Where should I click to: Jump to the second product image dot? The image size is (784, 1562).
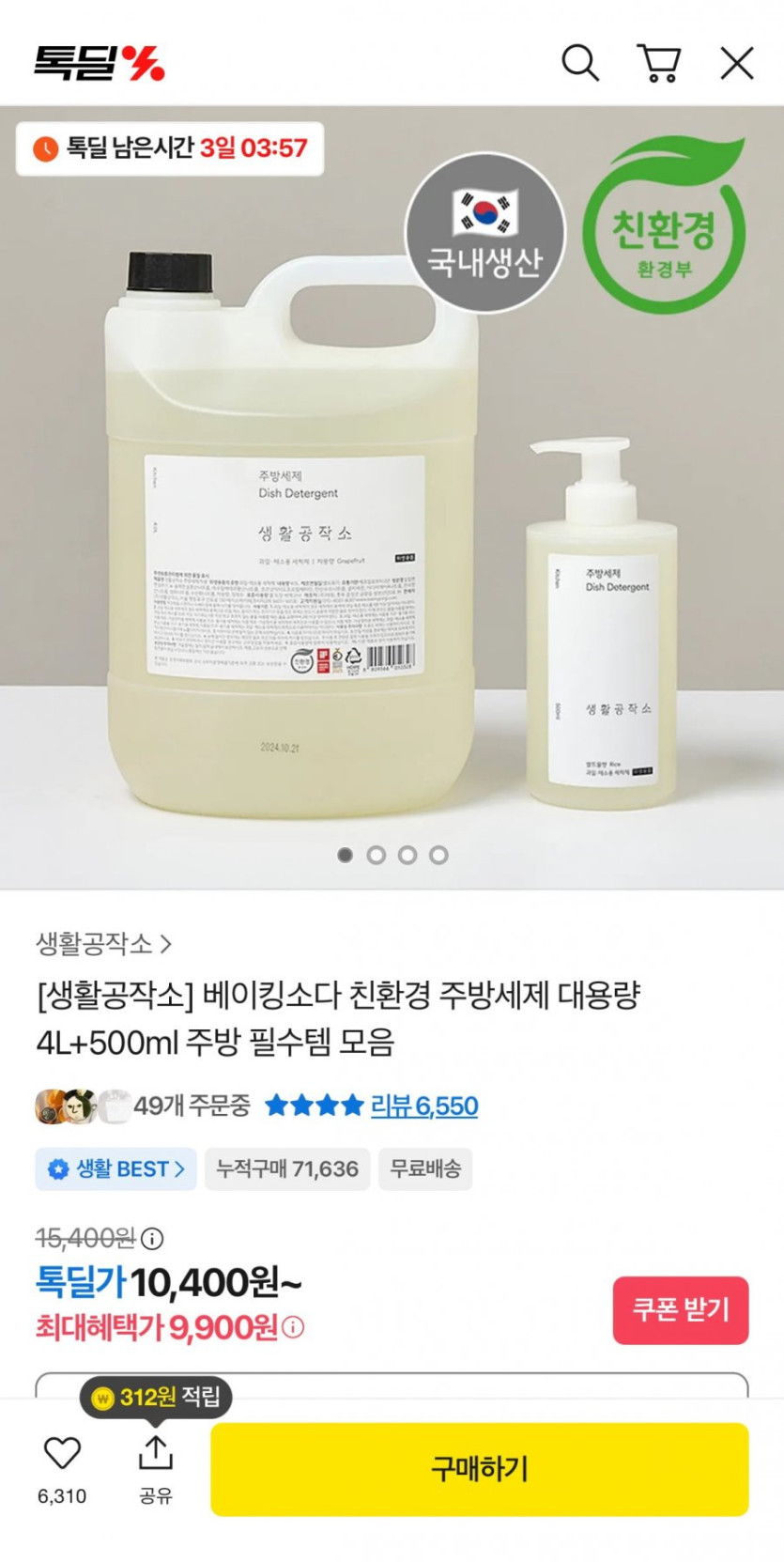[x=377, y=855]
